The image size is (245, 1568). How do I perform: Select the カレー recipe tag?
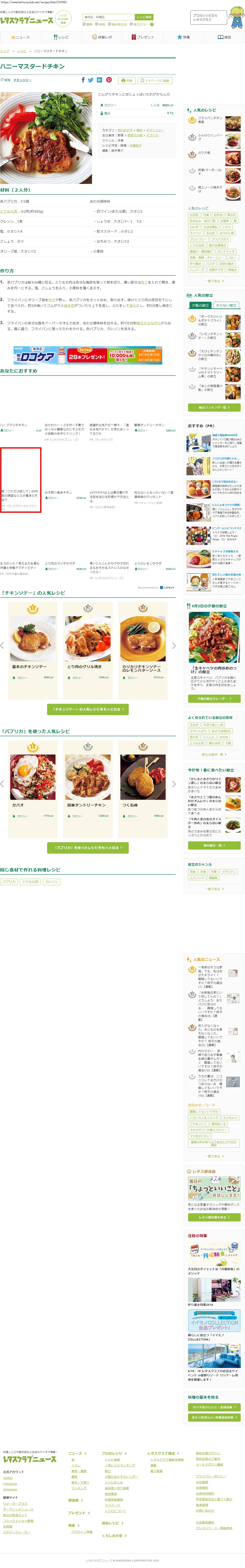click(233, 257)
